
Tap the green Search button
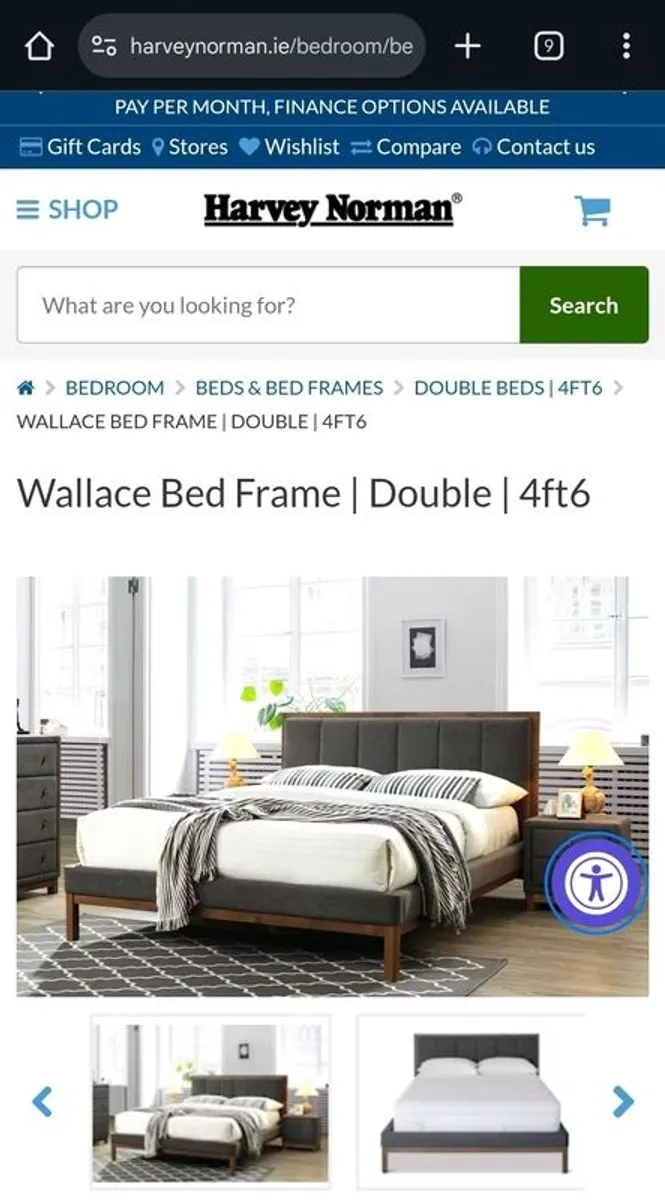(583, 305)
